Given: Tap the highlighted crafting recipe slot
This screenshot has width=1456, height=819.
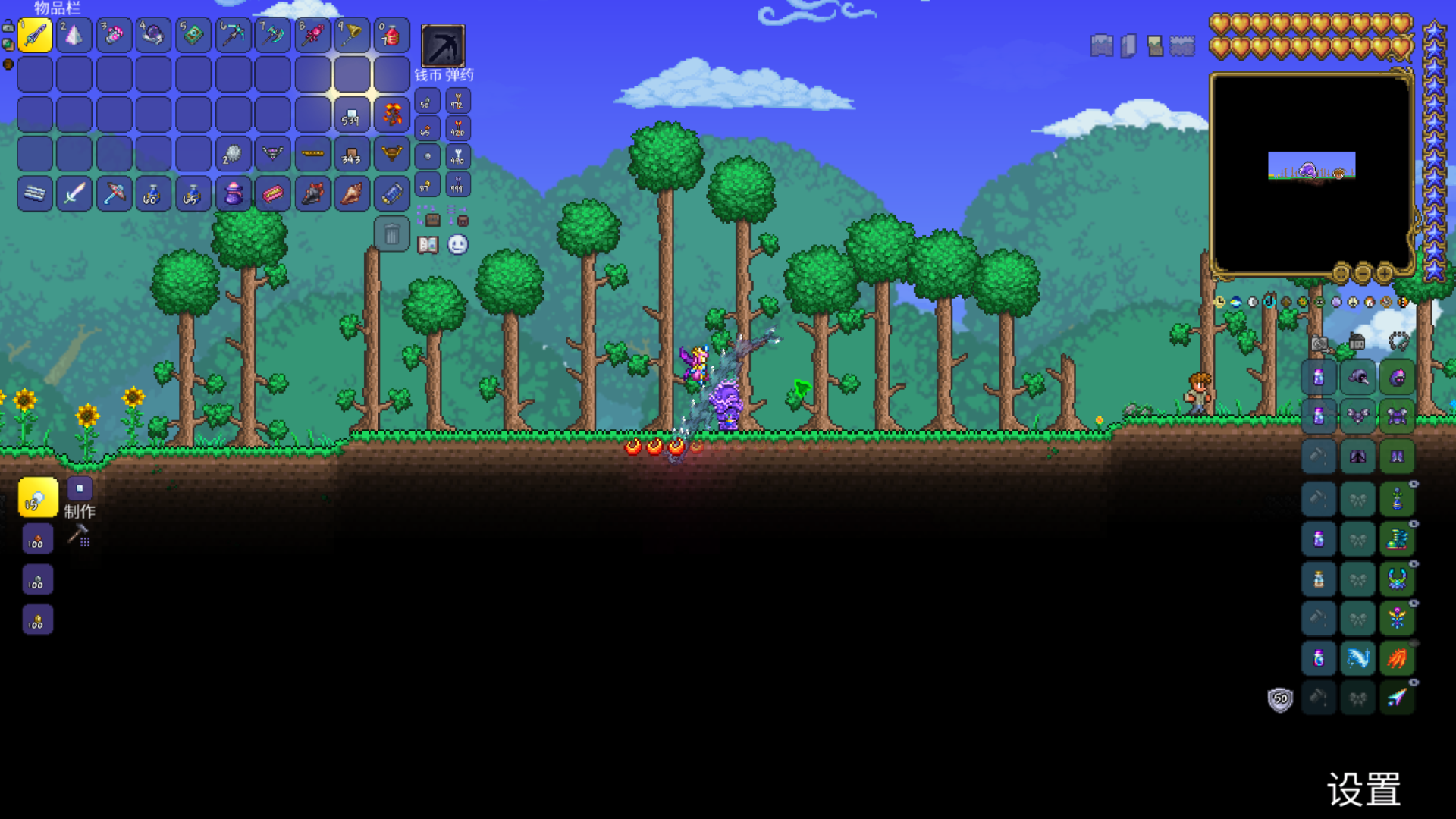Looking at the screenshot, I should click(37, 497).
